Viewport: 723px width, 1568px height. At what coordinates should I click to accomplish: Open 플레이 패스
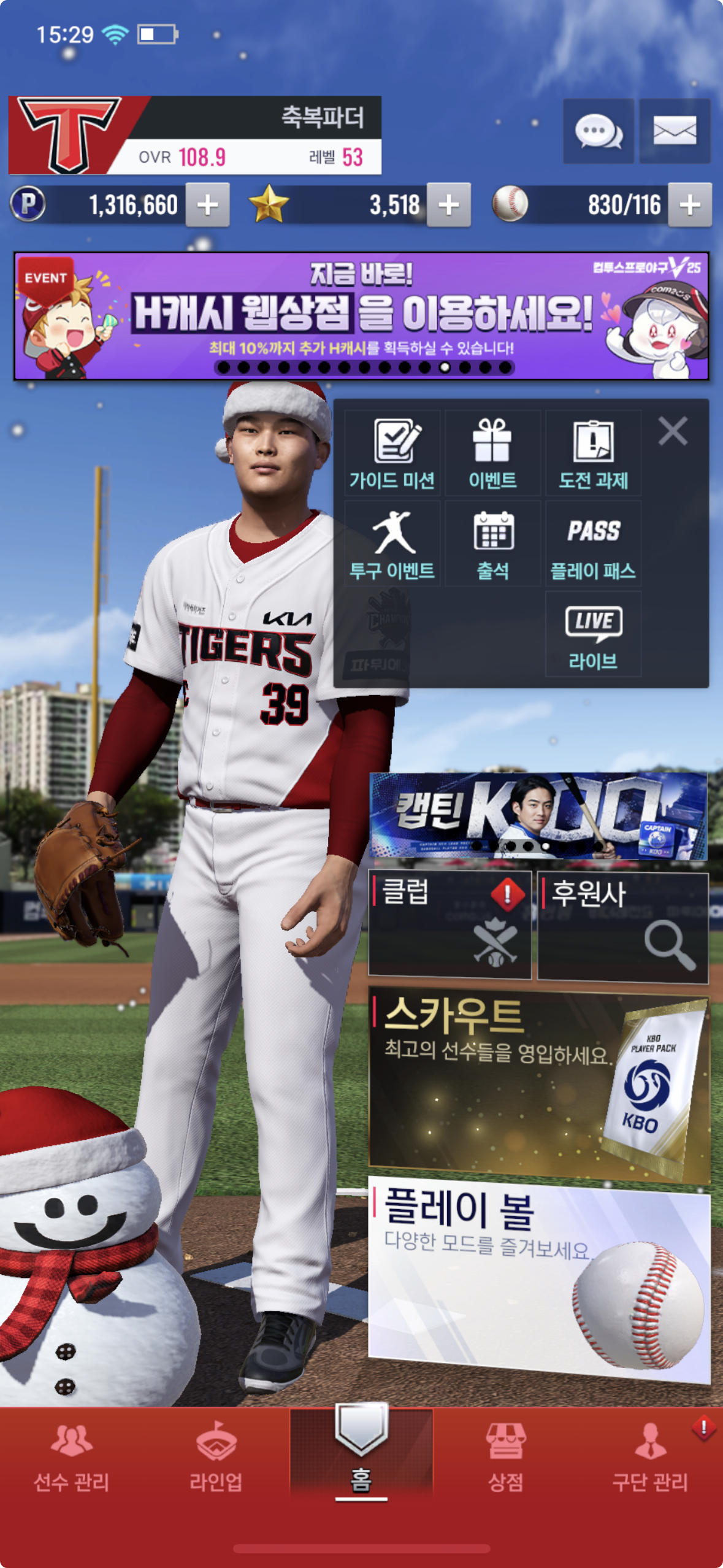[x=593, y=544]
